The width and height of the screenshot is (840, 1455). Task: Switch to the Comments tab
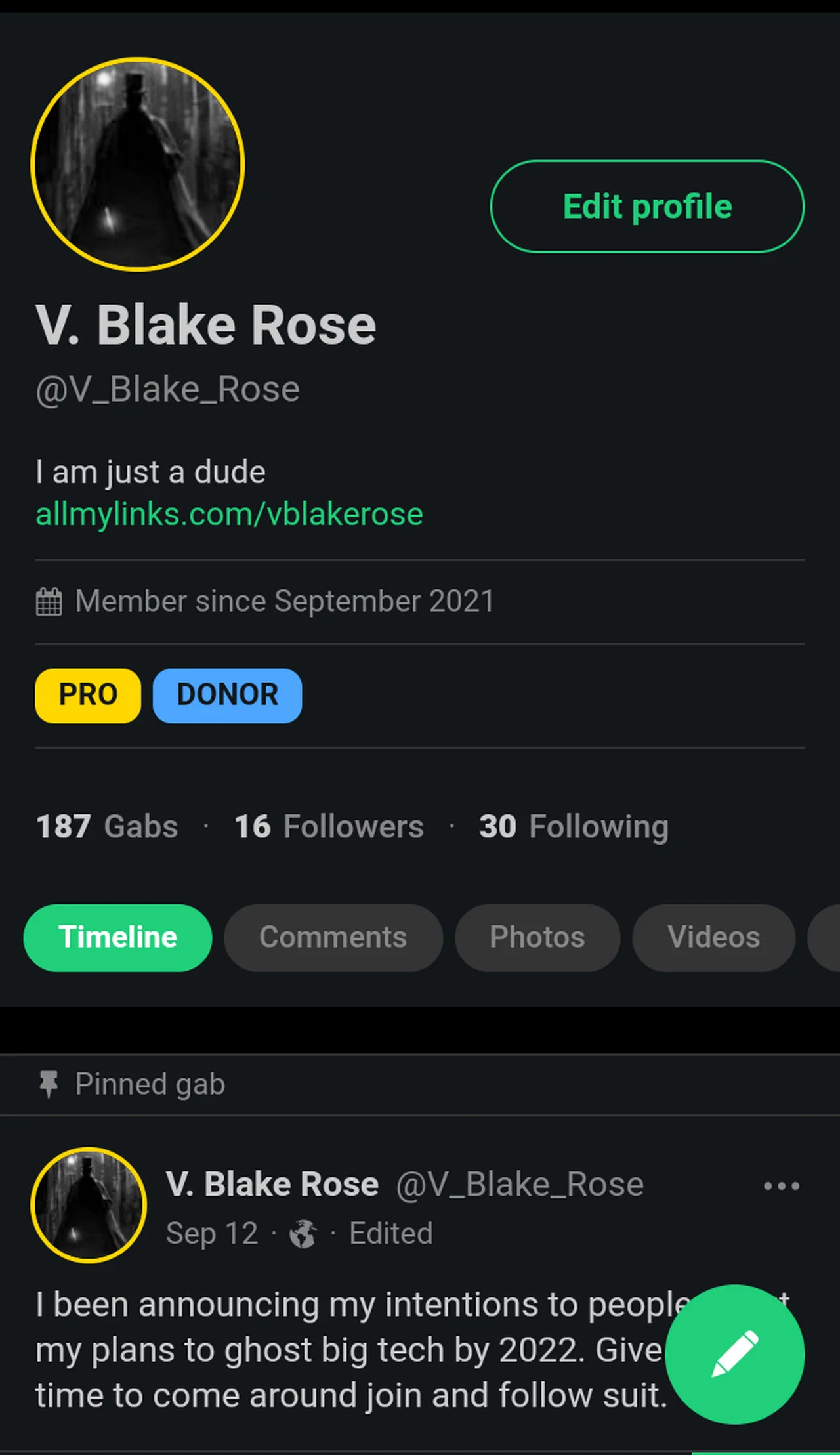tap(333, 937)
